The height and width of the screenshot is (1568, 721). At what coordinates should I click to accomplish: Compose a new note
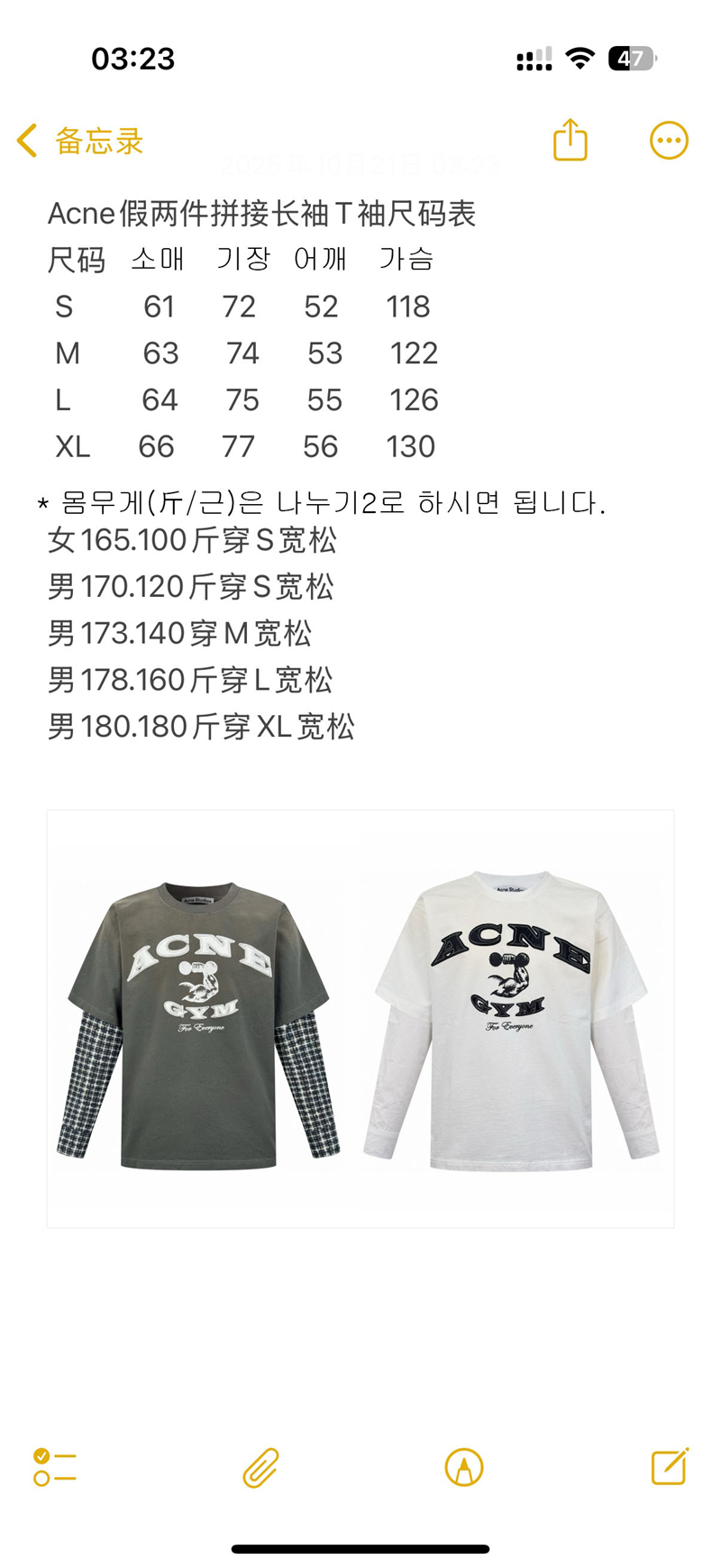[x=670, y=1467]
